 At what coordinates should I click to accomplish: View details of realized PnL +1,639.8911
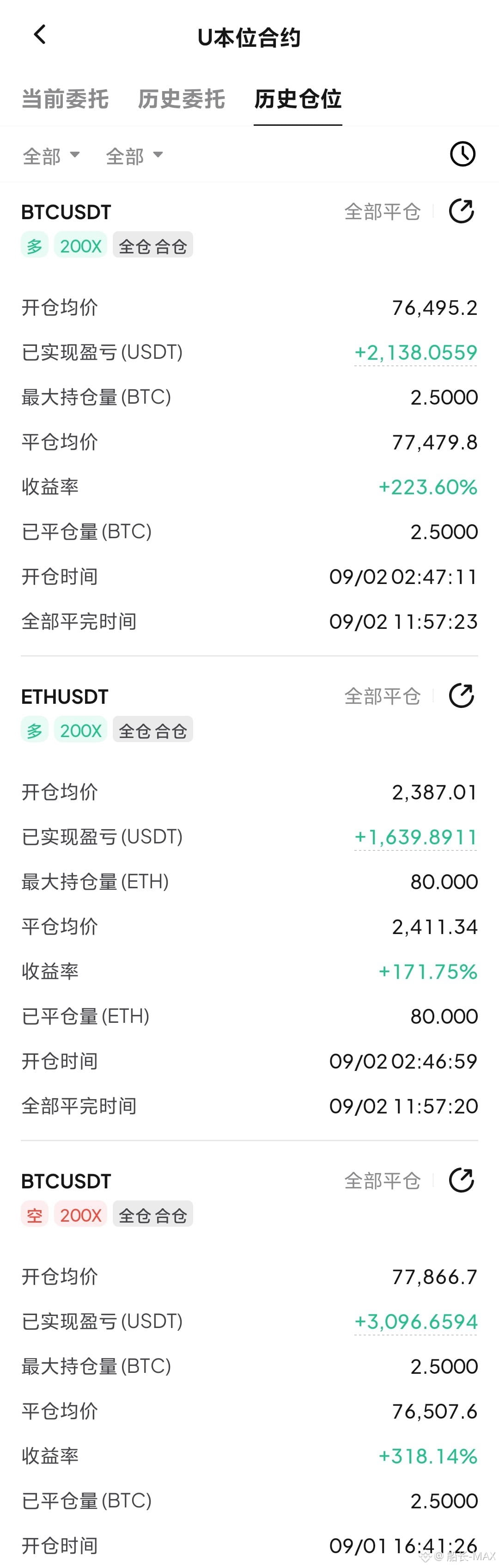pyautogui.click(x=416, y=837)
